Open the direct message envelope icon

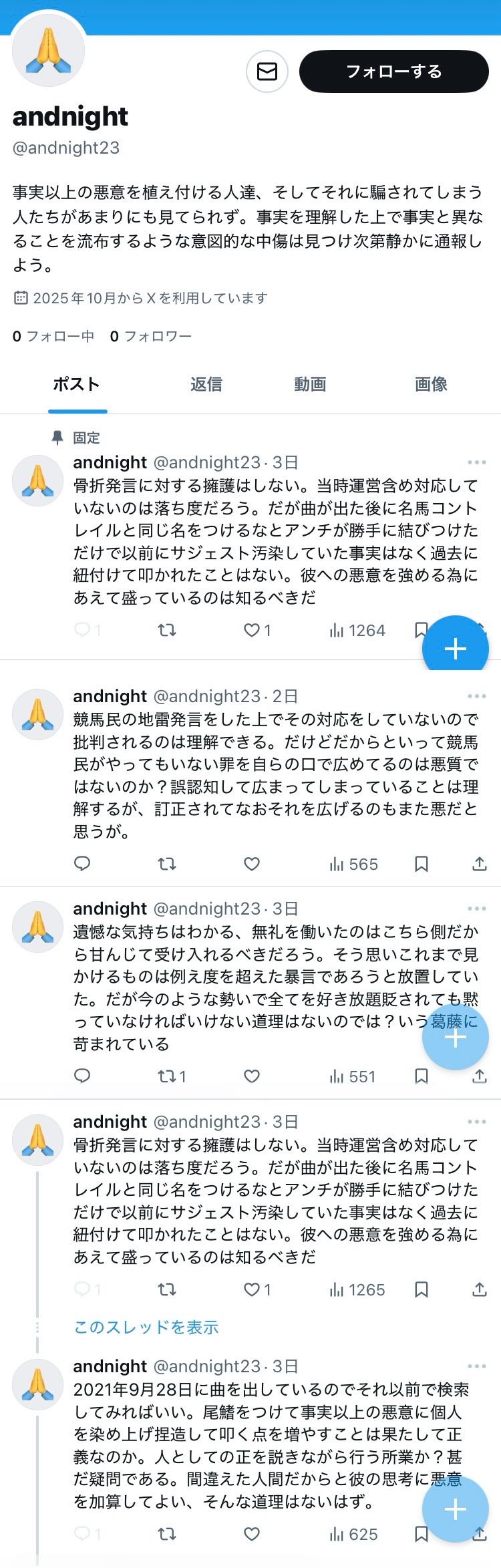267,71
